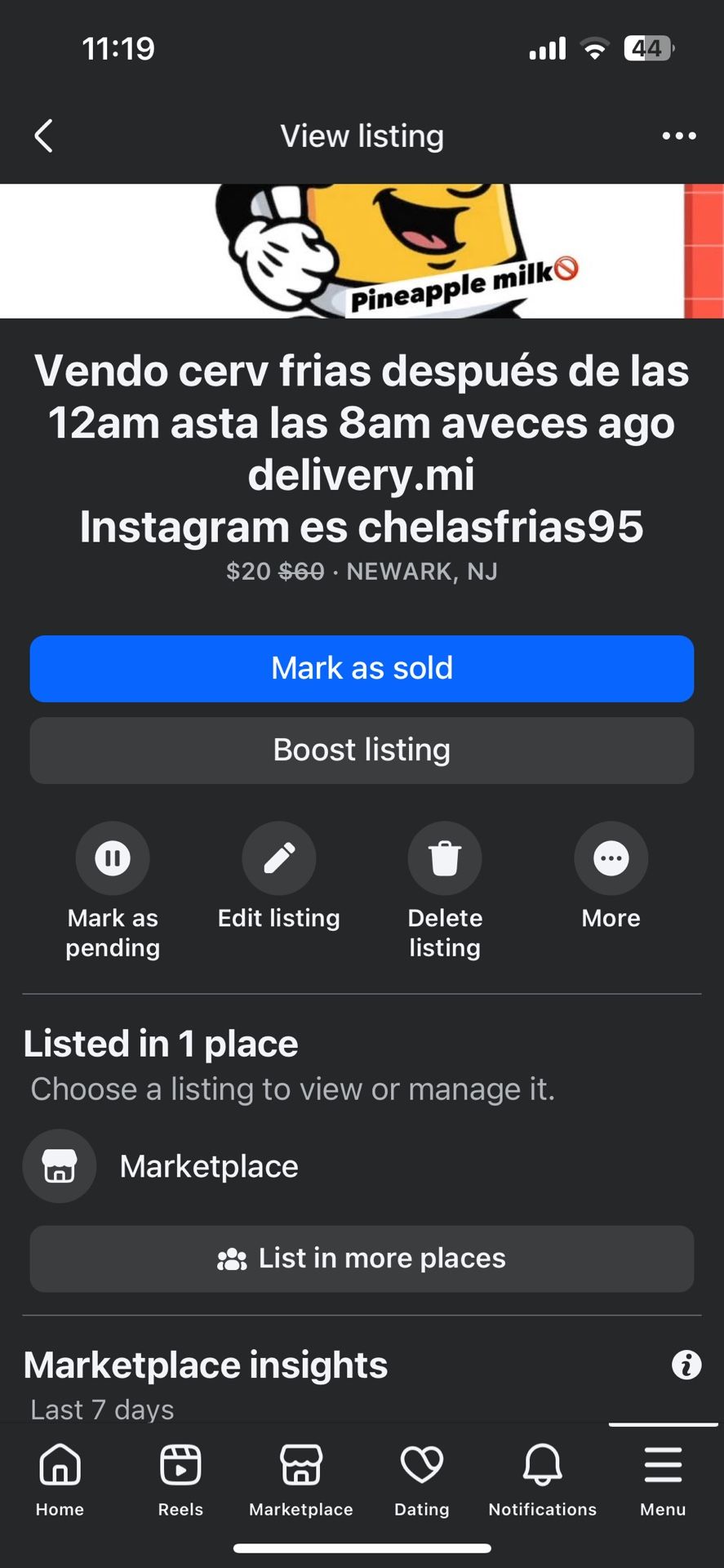Open the Dating tab
Screen dimensions: 724x1568
tap(422, 1478)
